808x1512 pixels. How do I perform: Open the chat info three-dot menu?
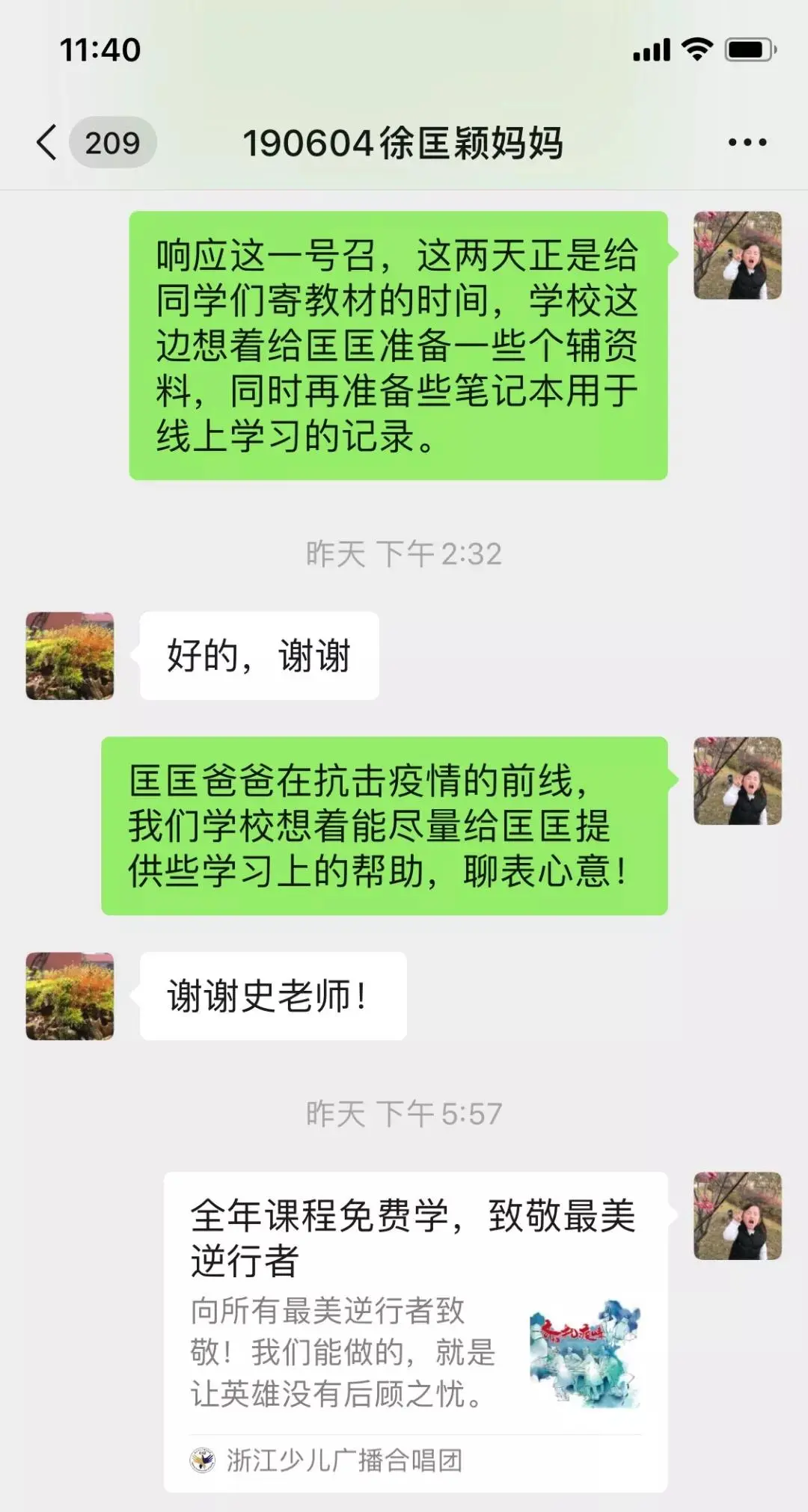[747, 142]
